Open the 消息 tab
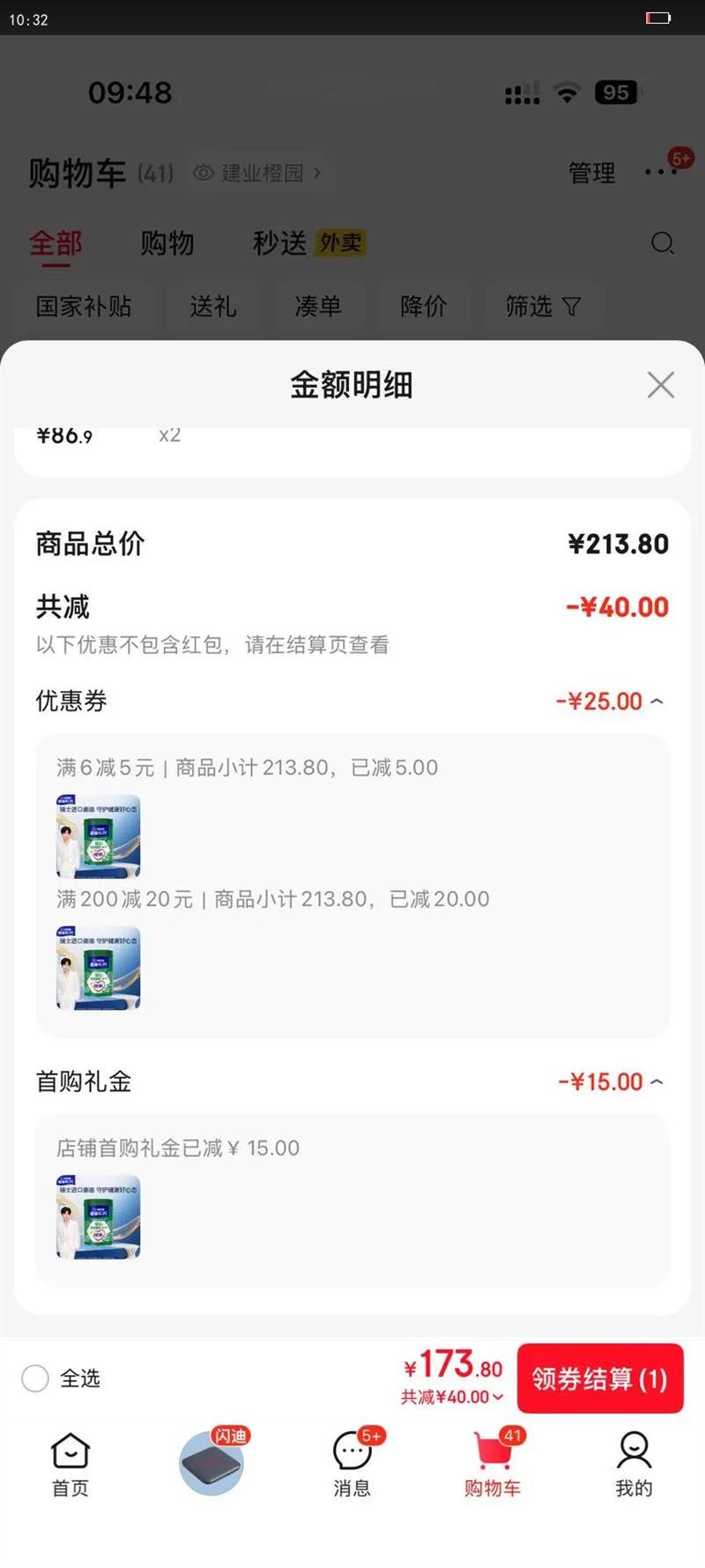The width and height of the screenshot is (705, 1568). [x=352, y=1465]
